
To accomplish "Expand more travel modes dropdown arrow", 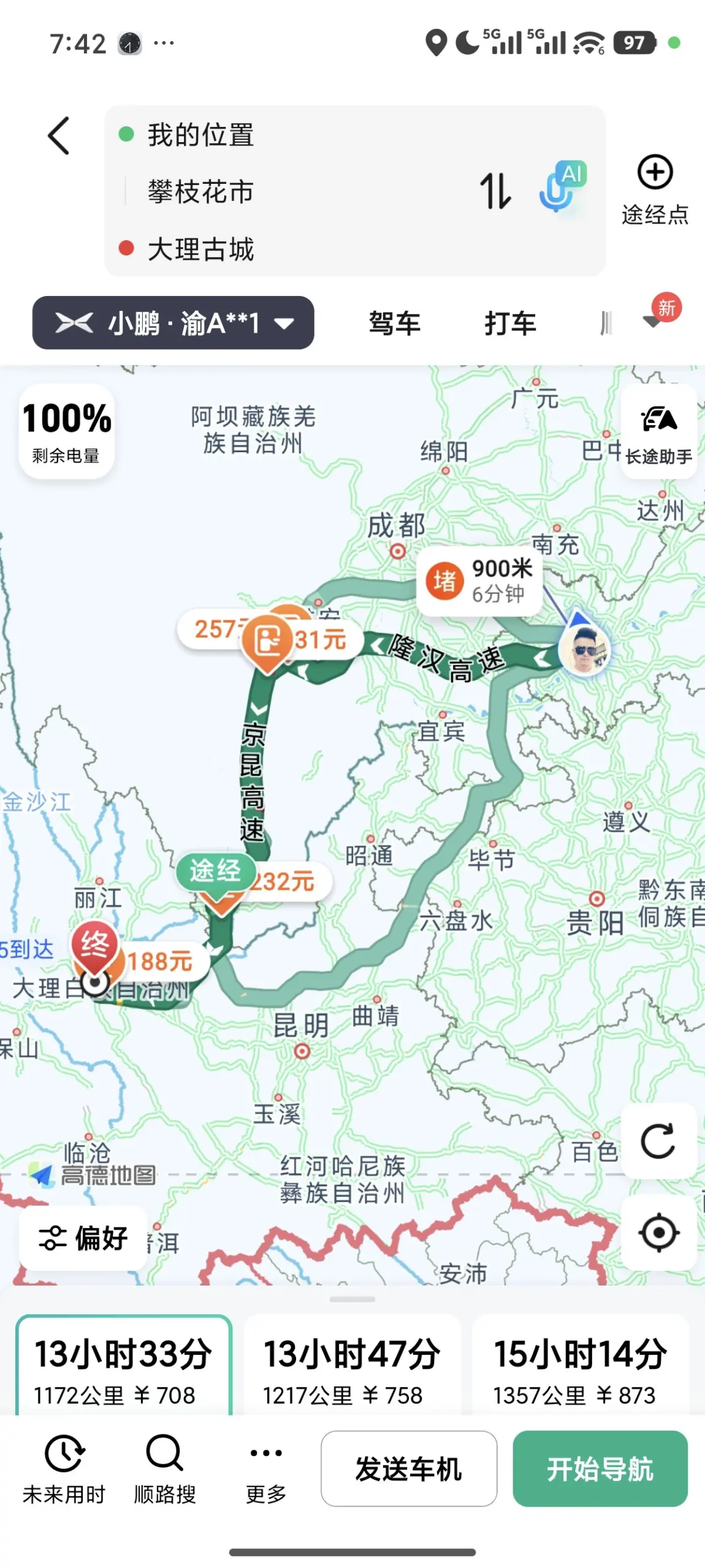I will (654, 320).
